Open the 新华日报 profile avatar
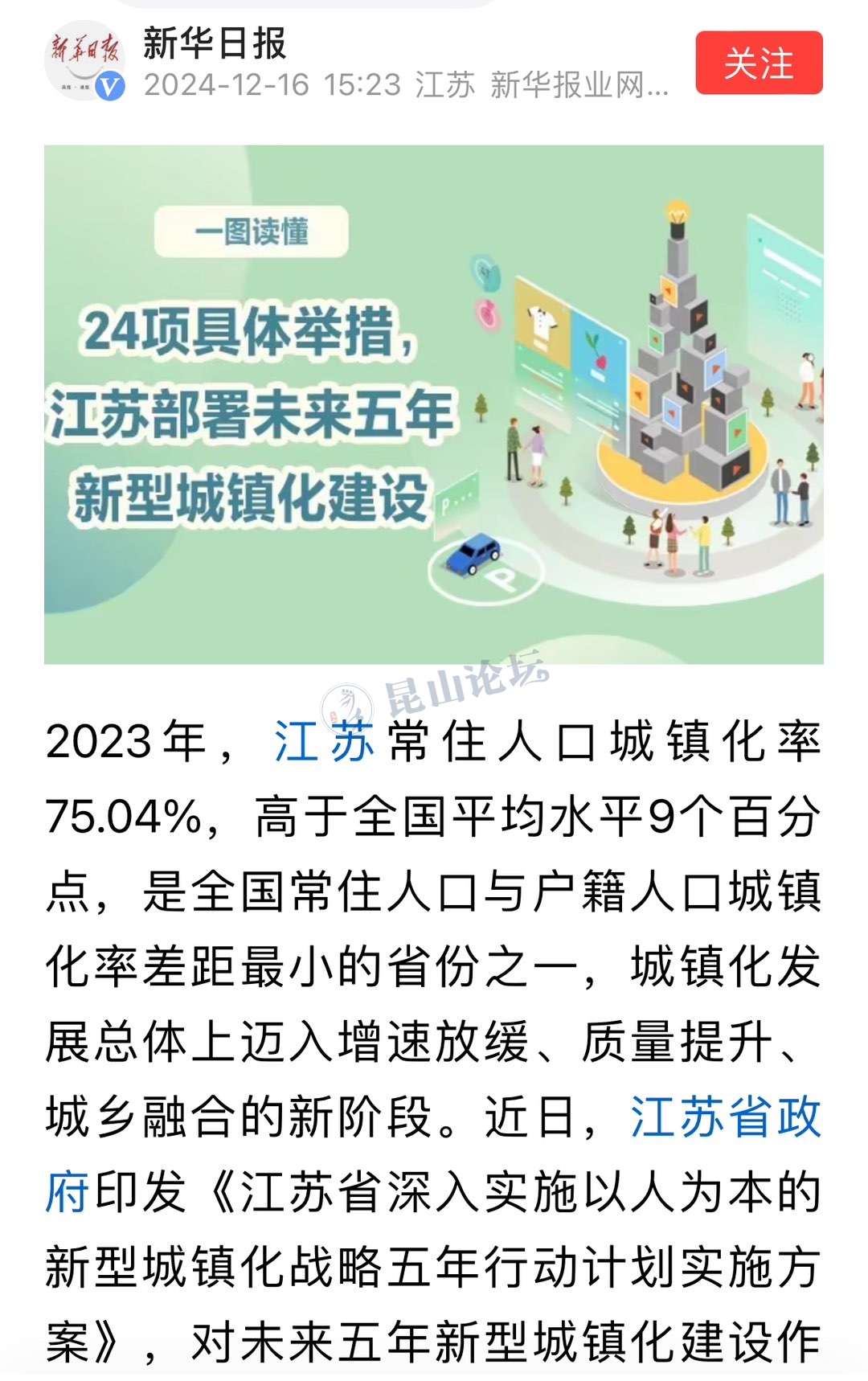 click(84, 60)
